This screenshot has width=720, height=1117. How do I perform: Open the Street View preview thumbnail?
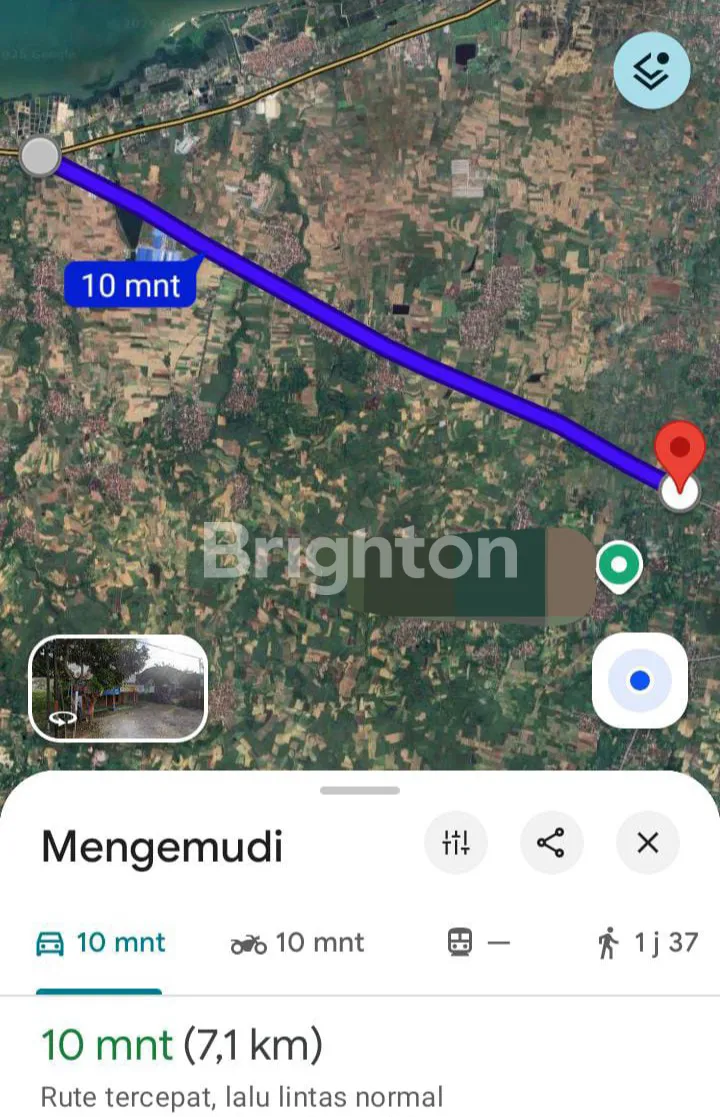pyautogui.click(x=118, y=688)
